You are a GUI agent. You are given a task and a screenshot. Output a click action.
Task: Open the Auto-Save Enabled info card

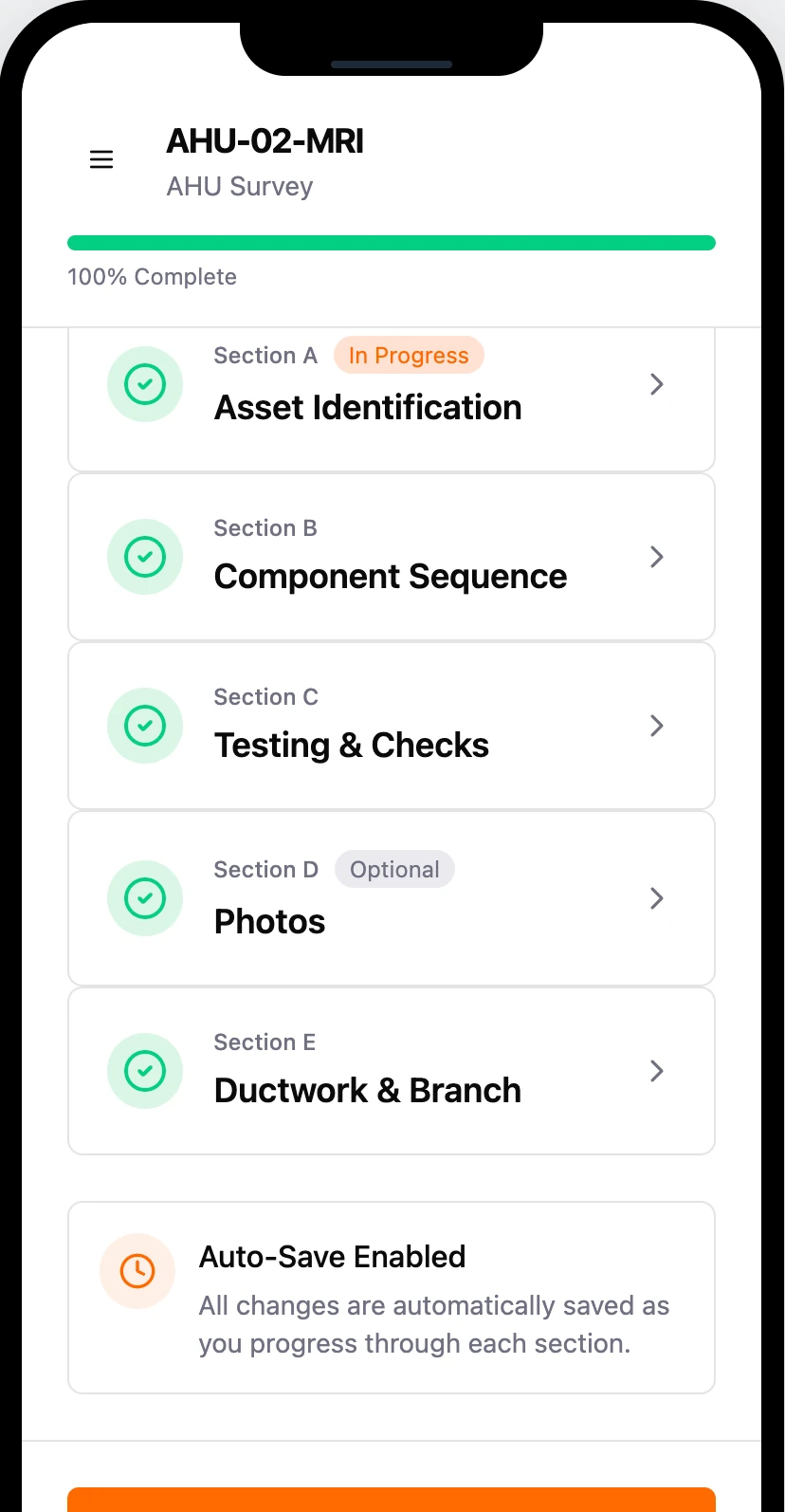point(392,1297)
